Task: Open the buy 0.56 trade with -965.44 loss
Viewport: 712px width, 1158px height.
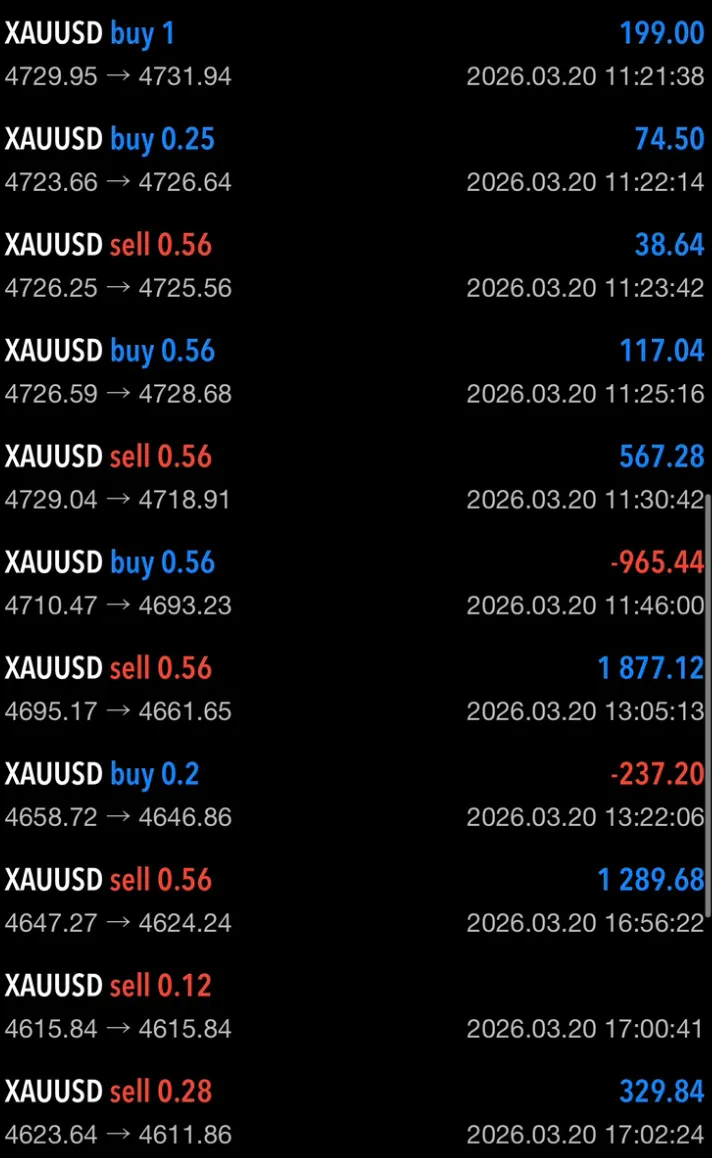Action: click(x=355, y=584)
